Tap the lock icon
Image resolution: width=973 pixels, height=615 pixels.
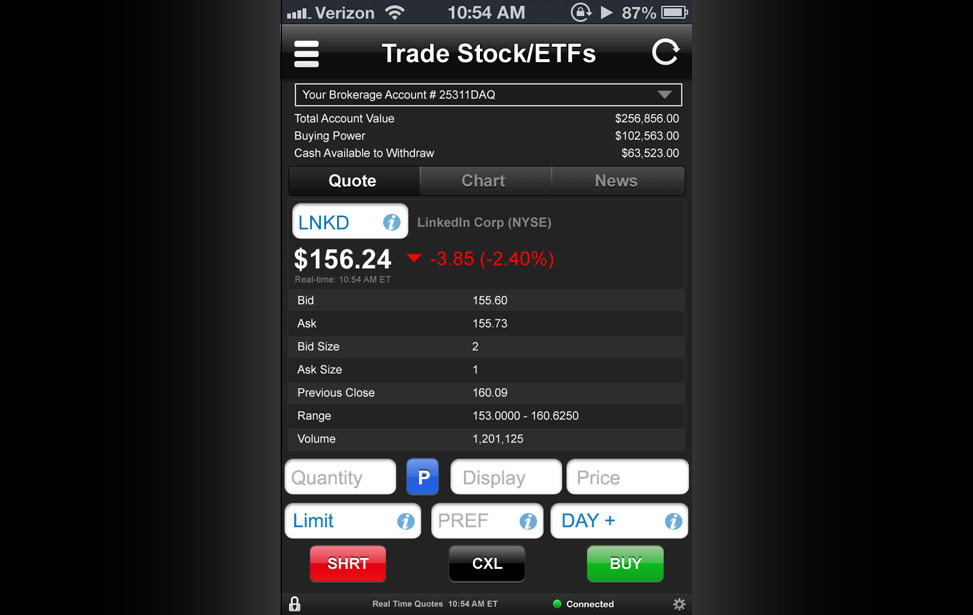295,604
